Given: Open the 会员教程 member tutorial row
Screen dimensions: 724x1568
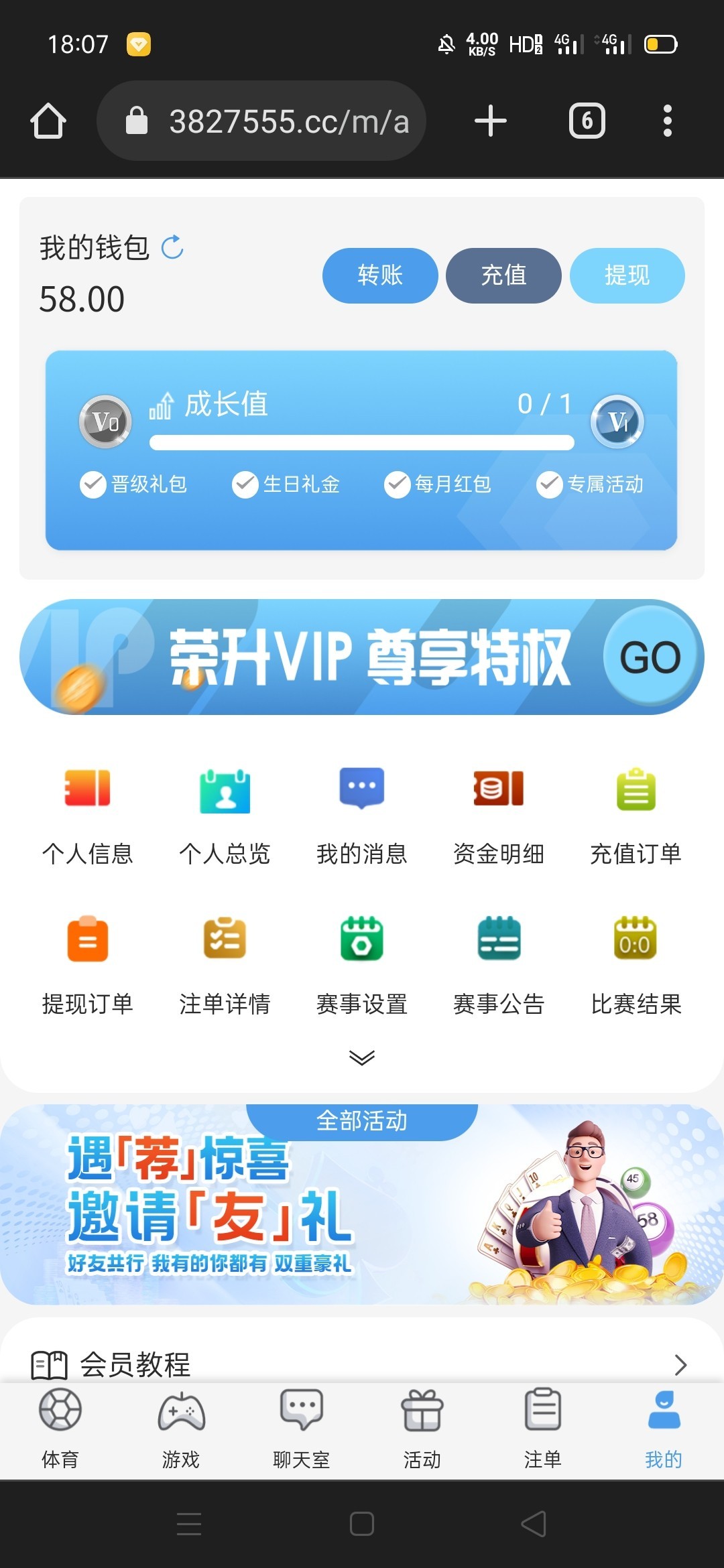Looking at the screenshot, I should click(362, 1364).
